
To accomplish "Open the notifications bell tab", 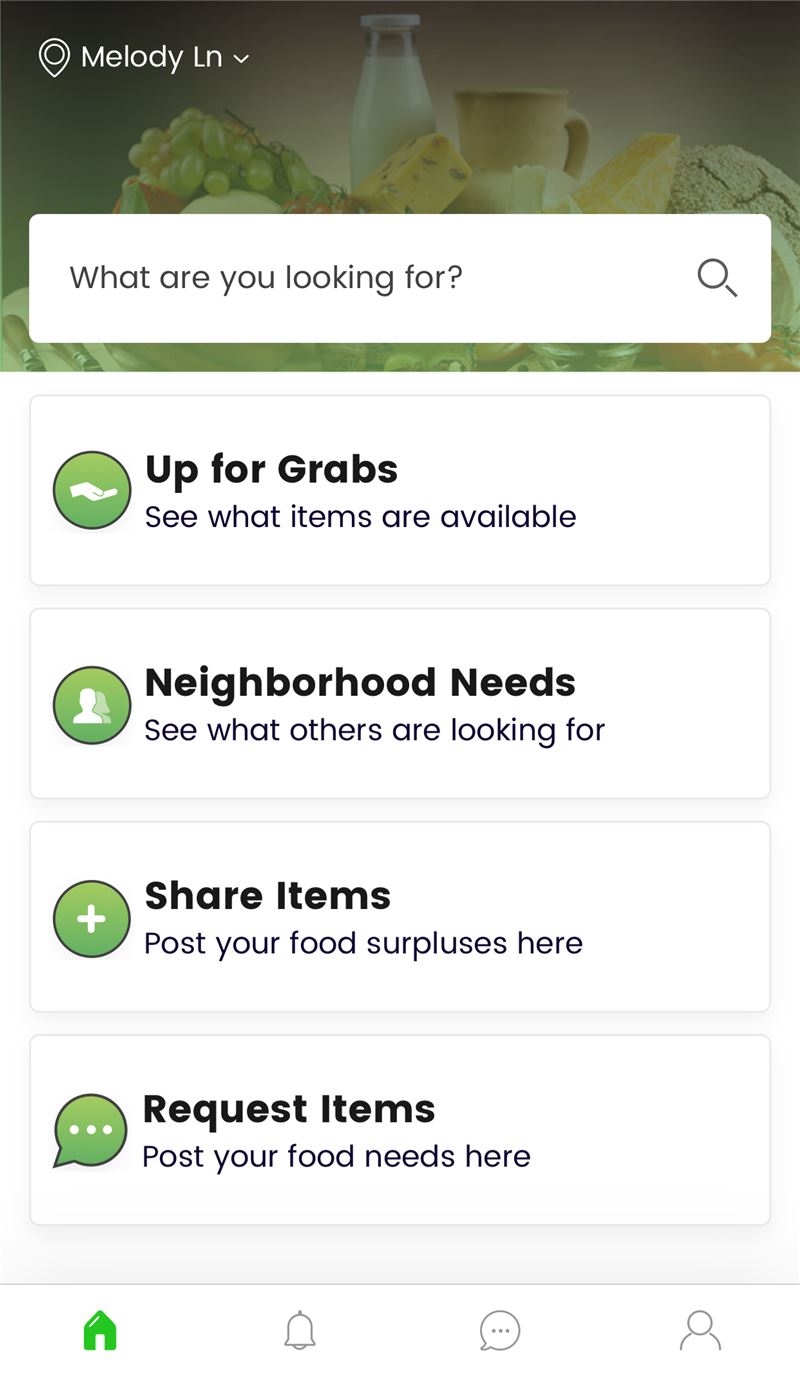I will [x=300, y=1331].
